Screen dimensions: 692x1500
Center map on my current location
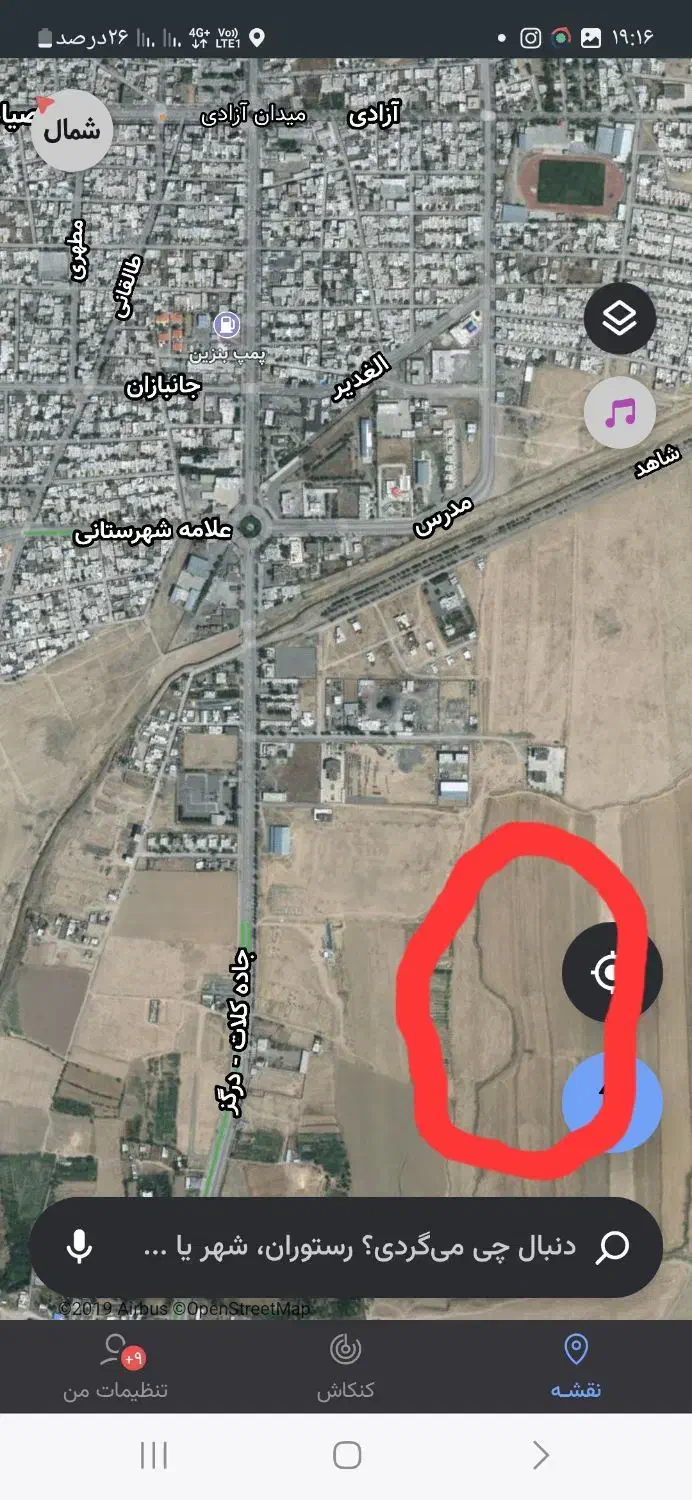pyautogui.click(x=611, y=972)
